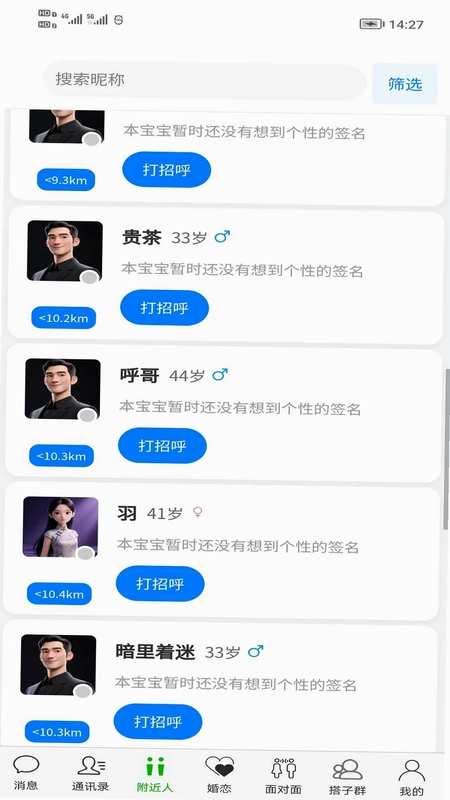The width and height of the screenshot is (450, 800).
Task: Open 贵茶's profile avatar
Action: coord(65,251)
